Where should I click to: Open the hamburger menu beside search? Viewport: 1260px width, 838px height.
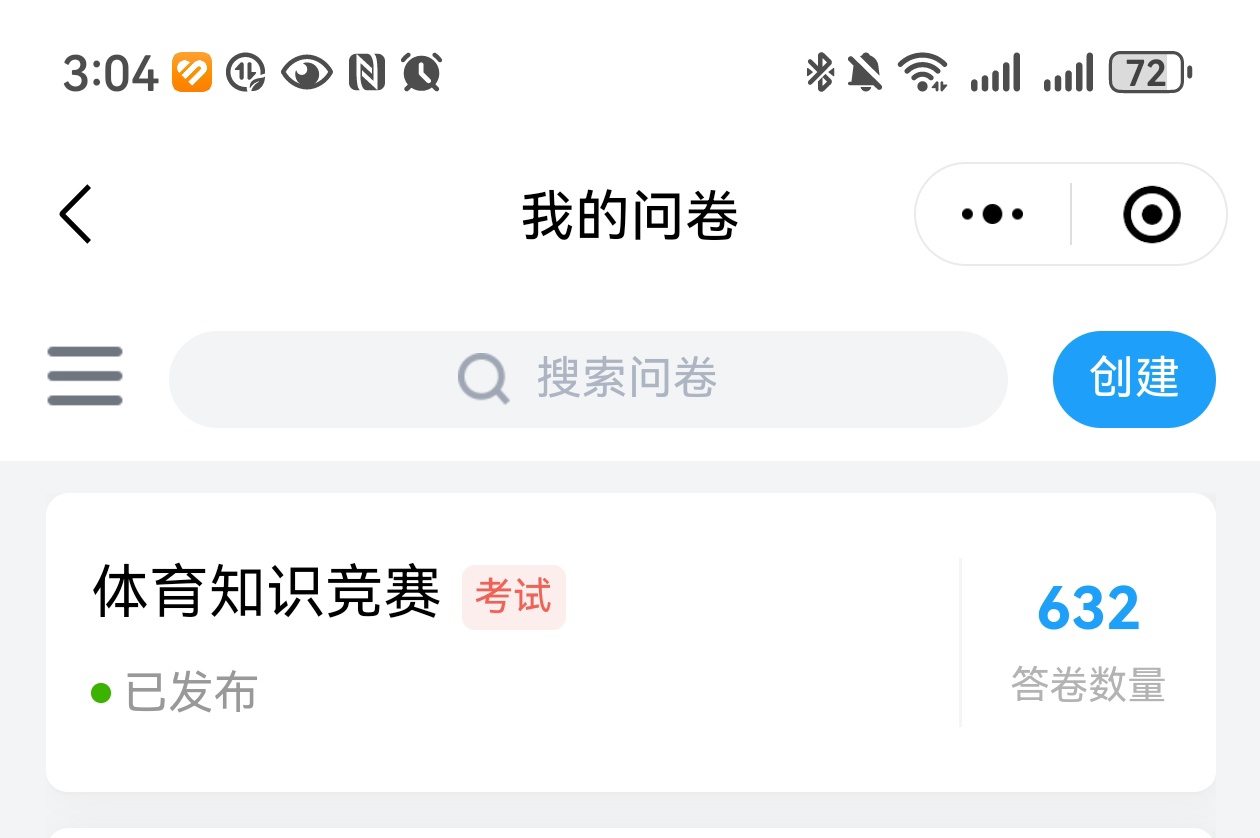(x=85, y=377)
